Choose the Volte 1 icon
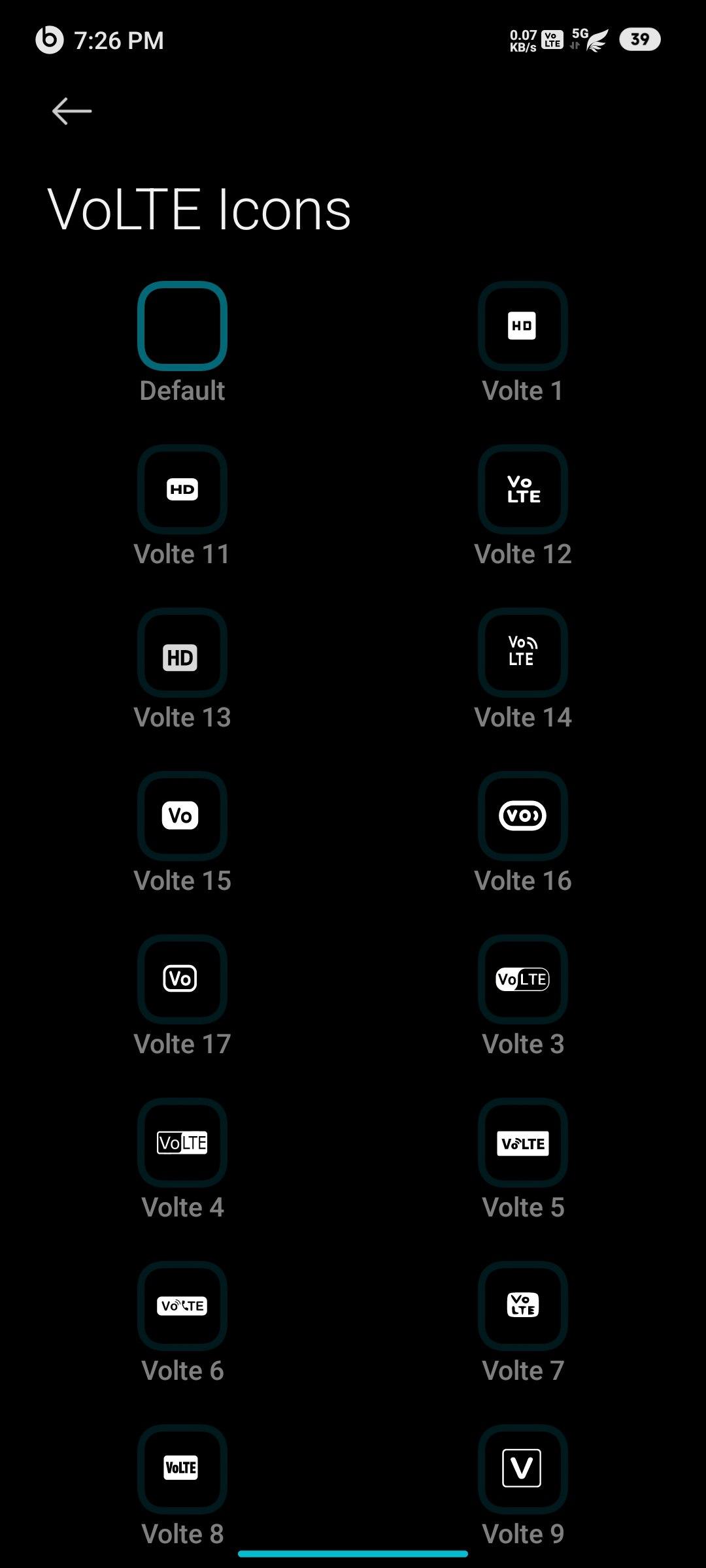 tap(522, 326)
